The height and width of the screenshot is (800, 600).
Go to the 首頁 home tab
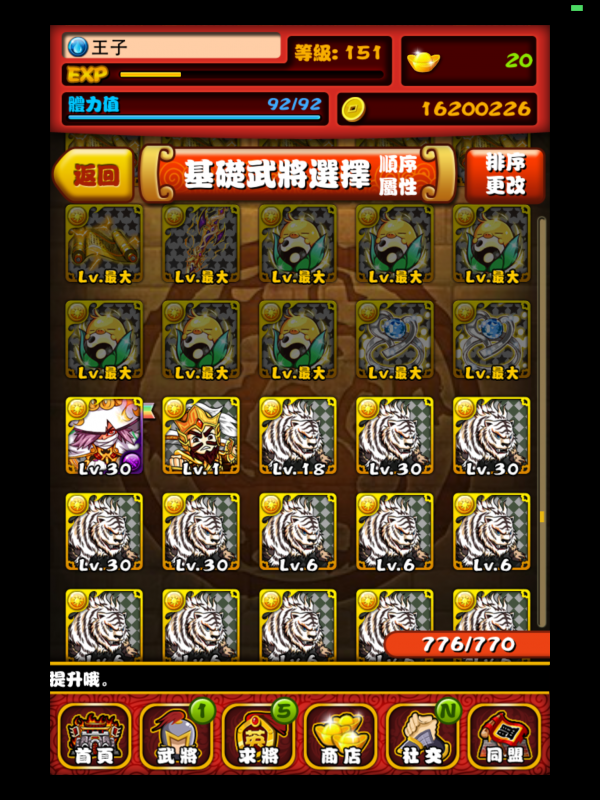[x=94, y=737]
